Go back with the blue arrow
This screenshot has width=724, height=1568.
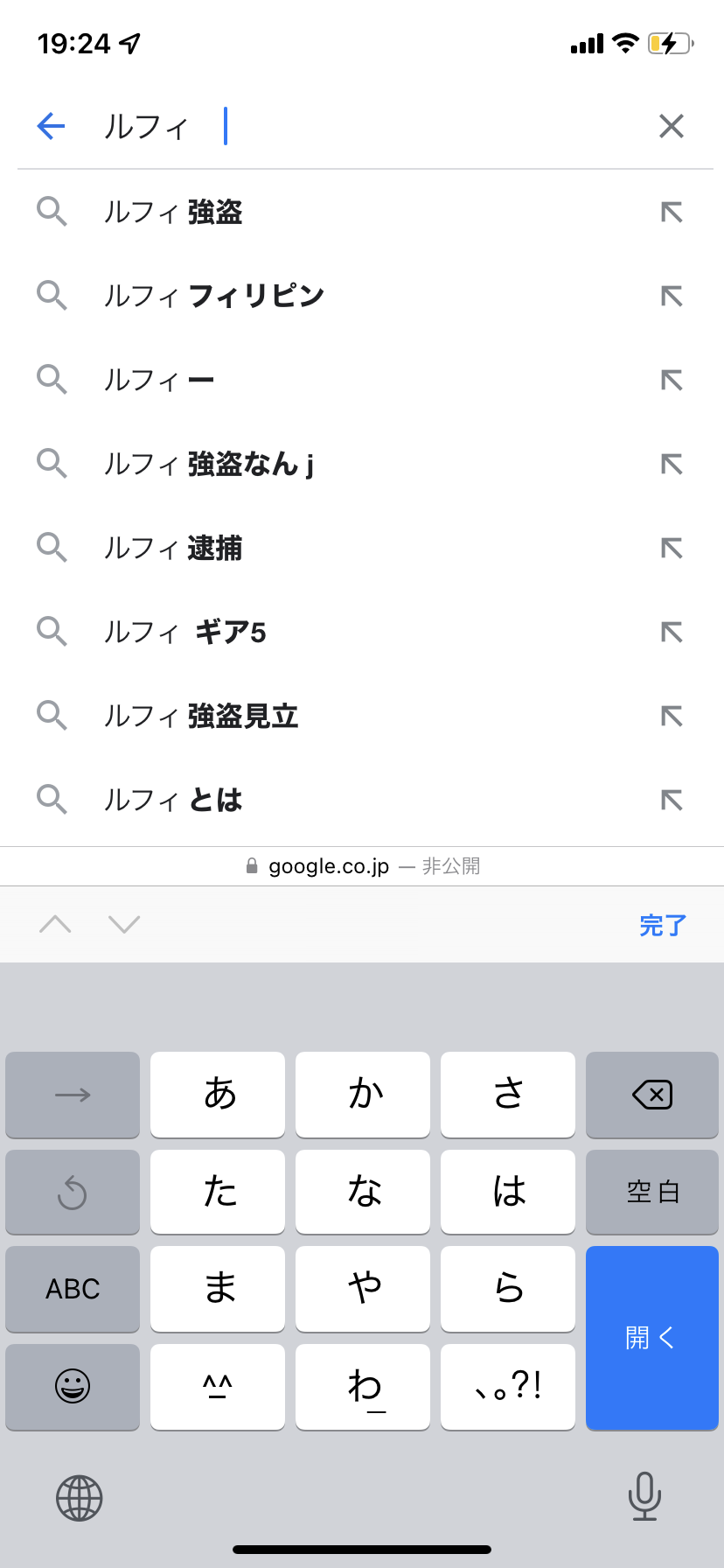pos(52,127)
